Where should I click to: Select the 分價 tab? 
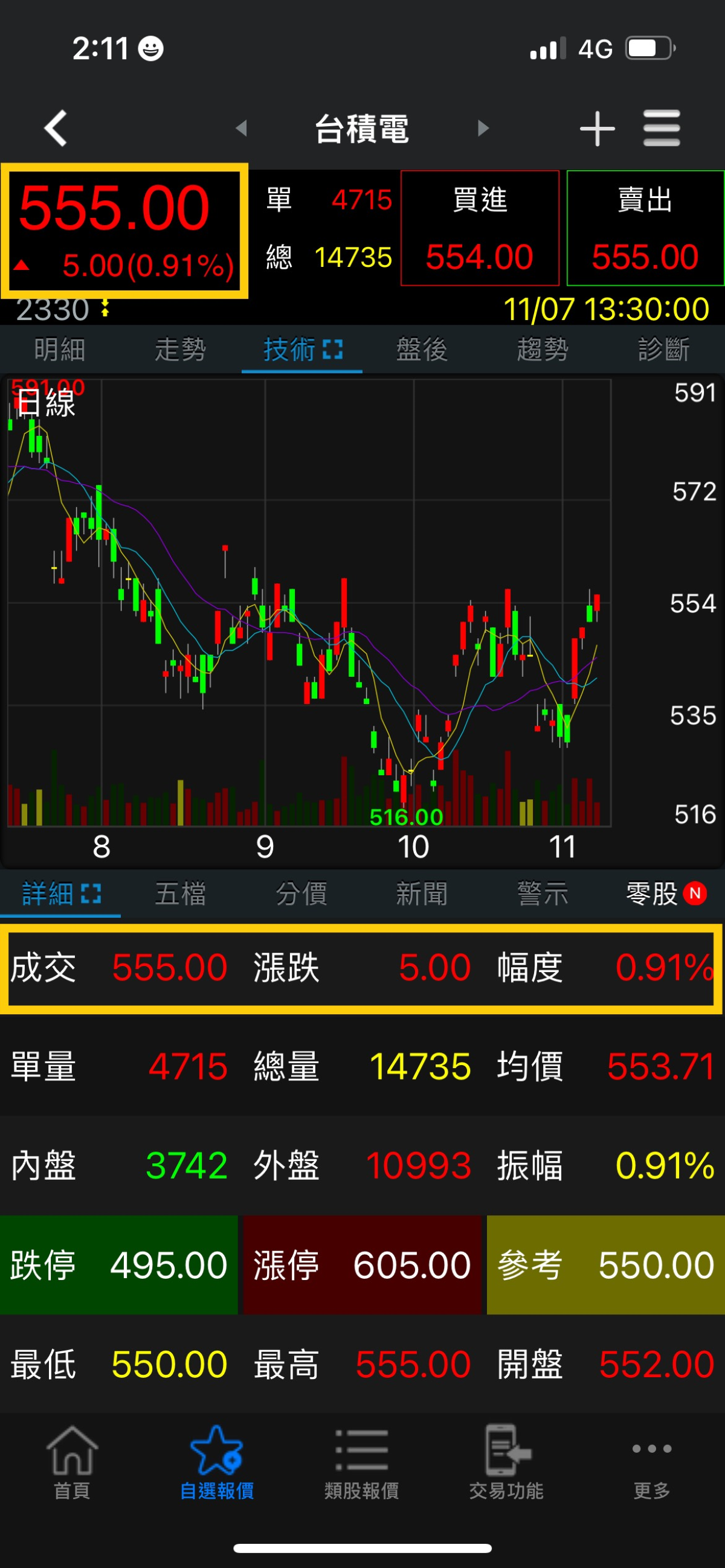301,894
